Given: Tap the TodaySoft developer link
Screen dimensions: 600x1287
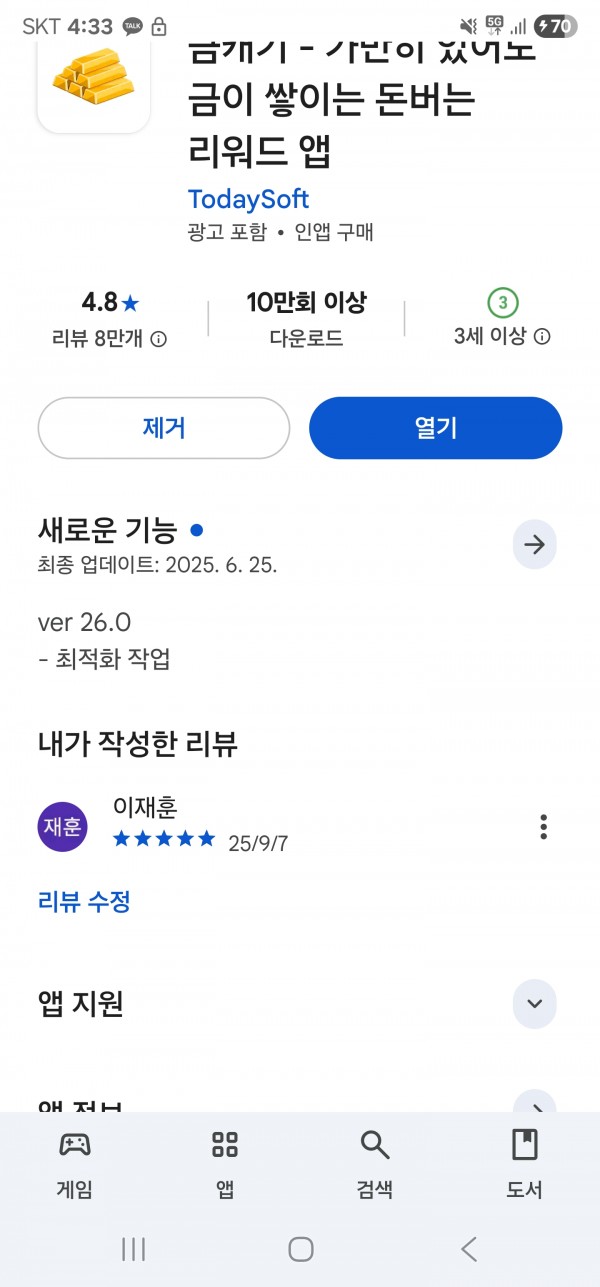Looking at the screenshot, I should 248,198.
